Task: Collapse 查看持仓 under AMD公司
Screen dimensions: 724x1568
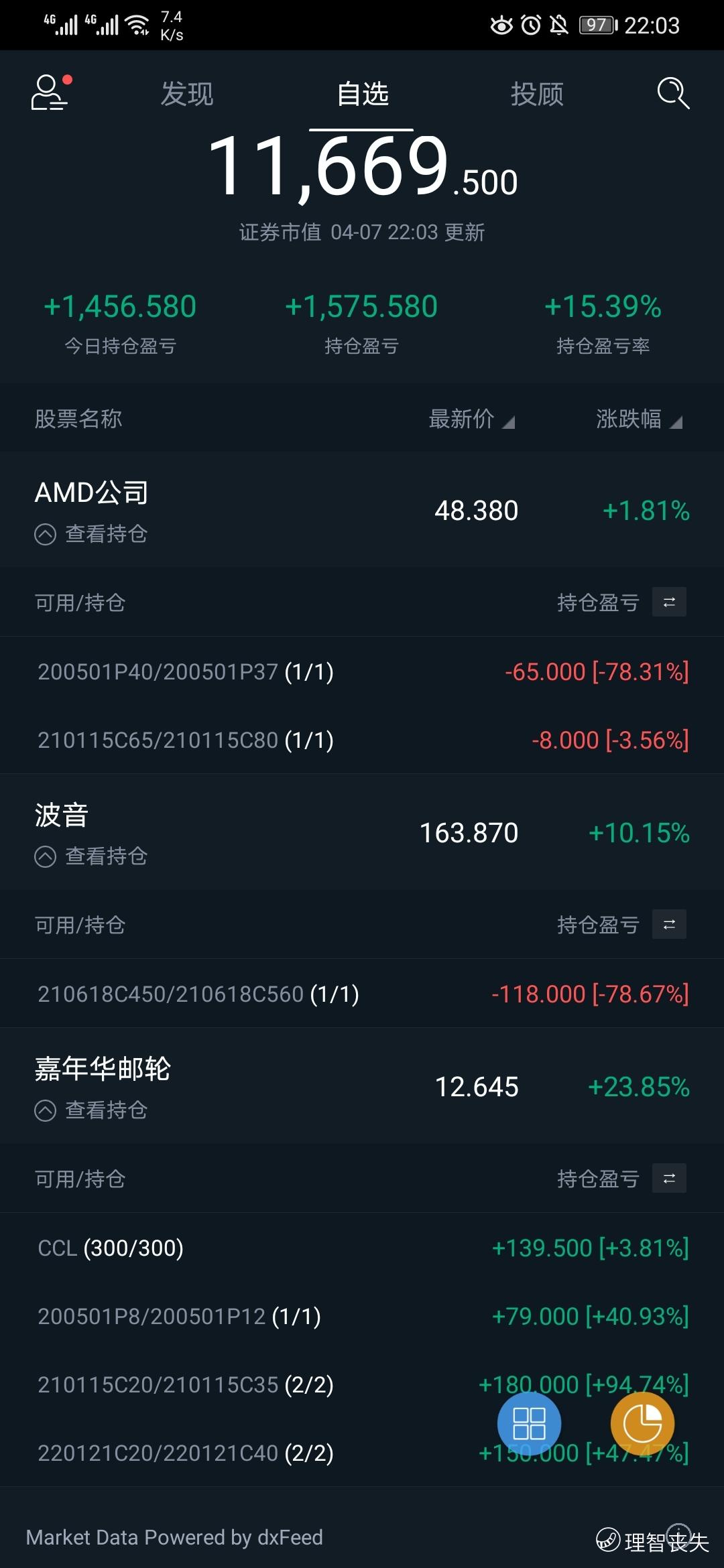Action: tap(91, 534)
